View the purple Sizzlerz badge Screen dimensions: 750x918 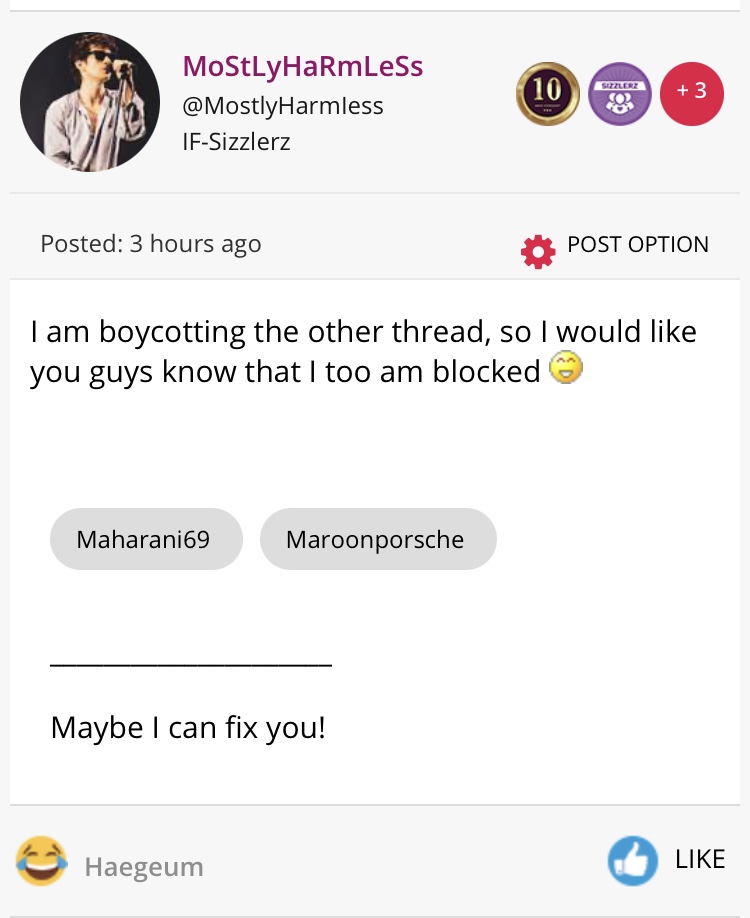pyautogui.click(x=620, y=94)
